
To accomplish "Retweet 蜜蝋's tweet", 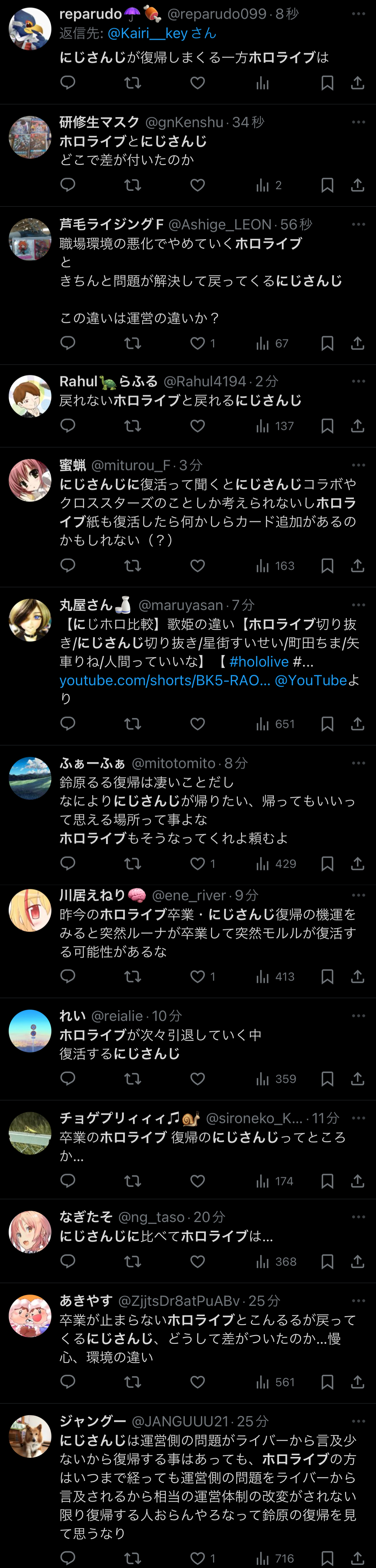I will [x=132, y=565].
